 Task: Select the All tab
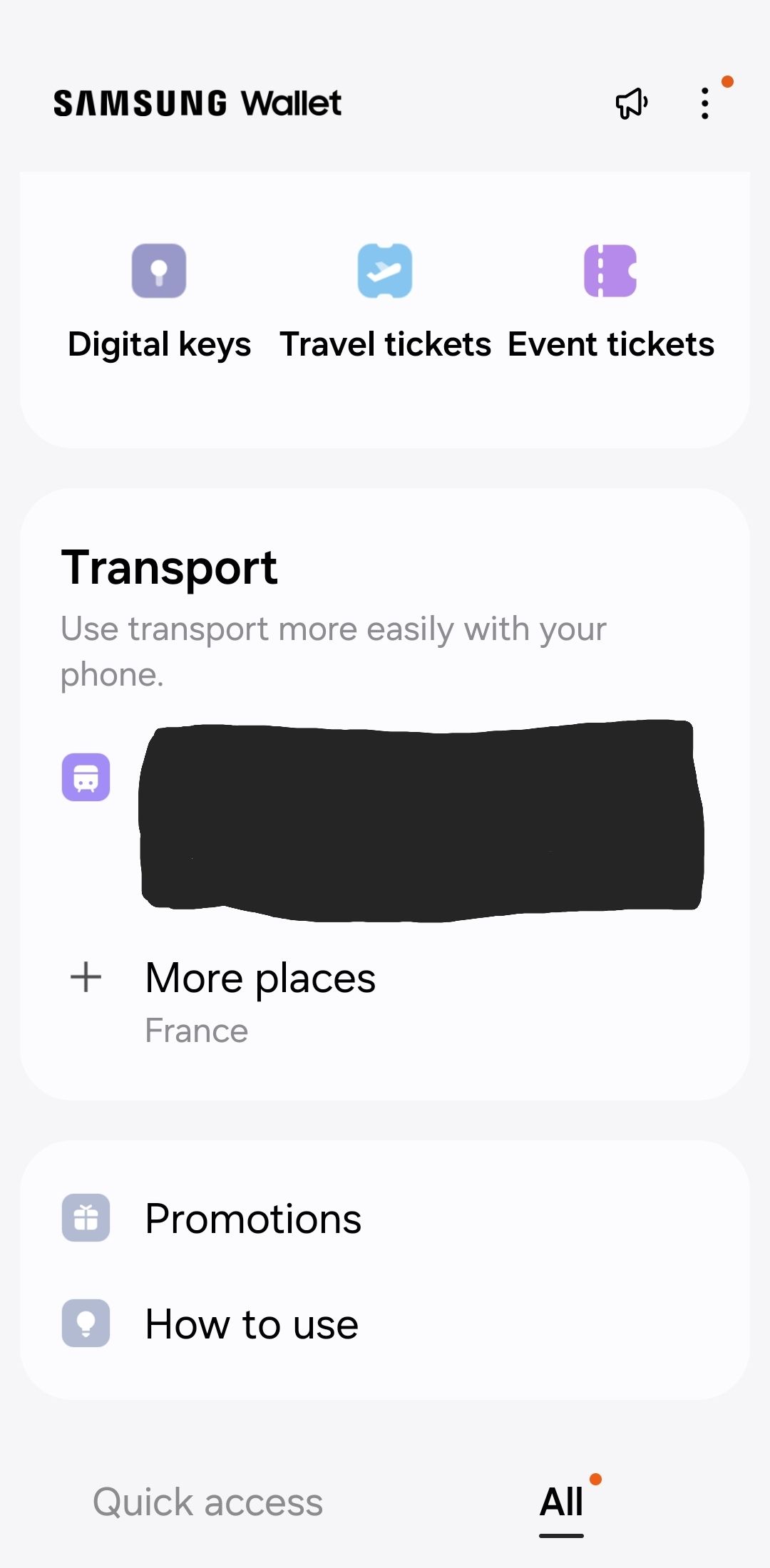tap(560, 1501)
